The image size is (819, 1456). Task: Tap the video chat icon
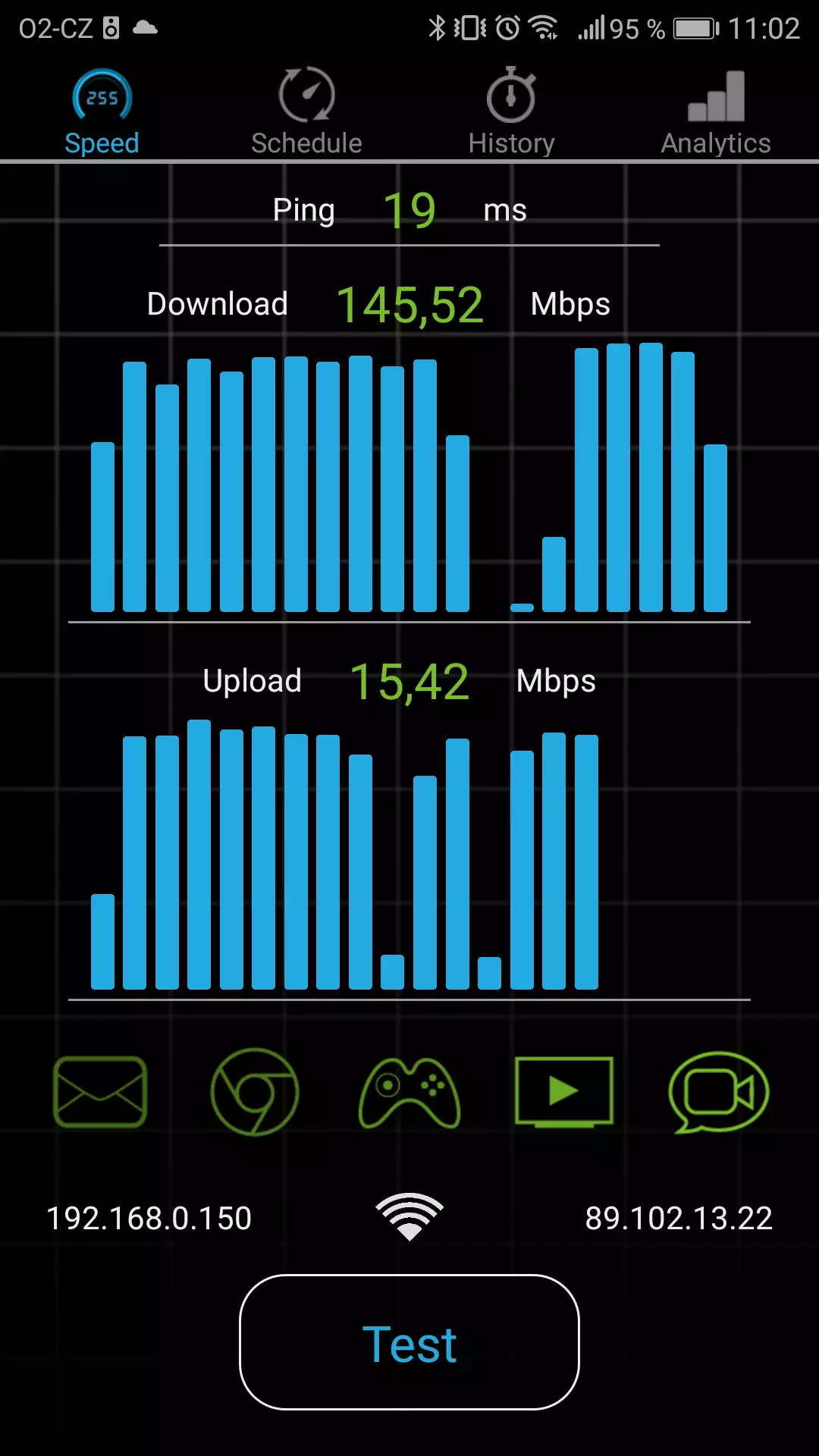coord(719,1092)
